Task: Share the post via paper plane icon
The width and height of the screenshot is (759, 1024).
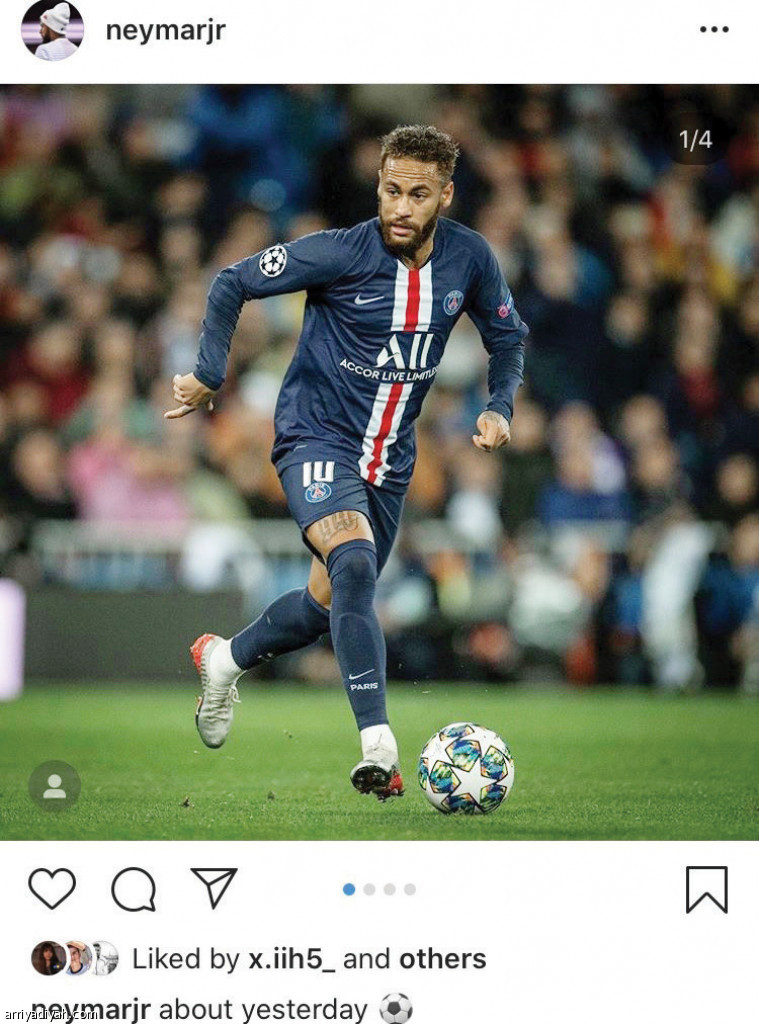Action: [x=214, y=888]
